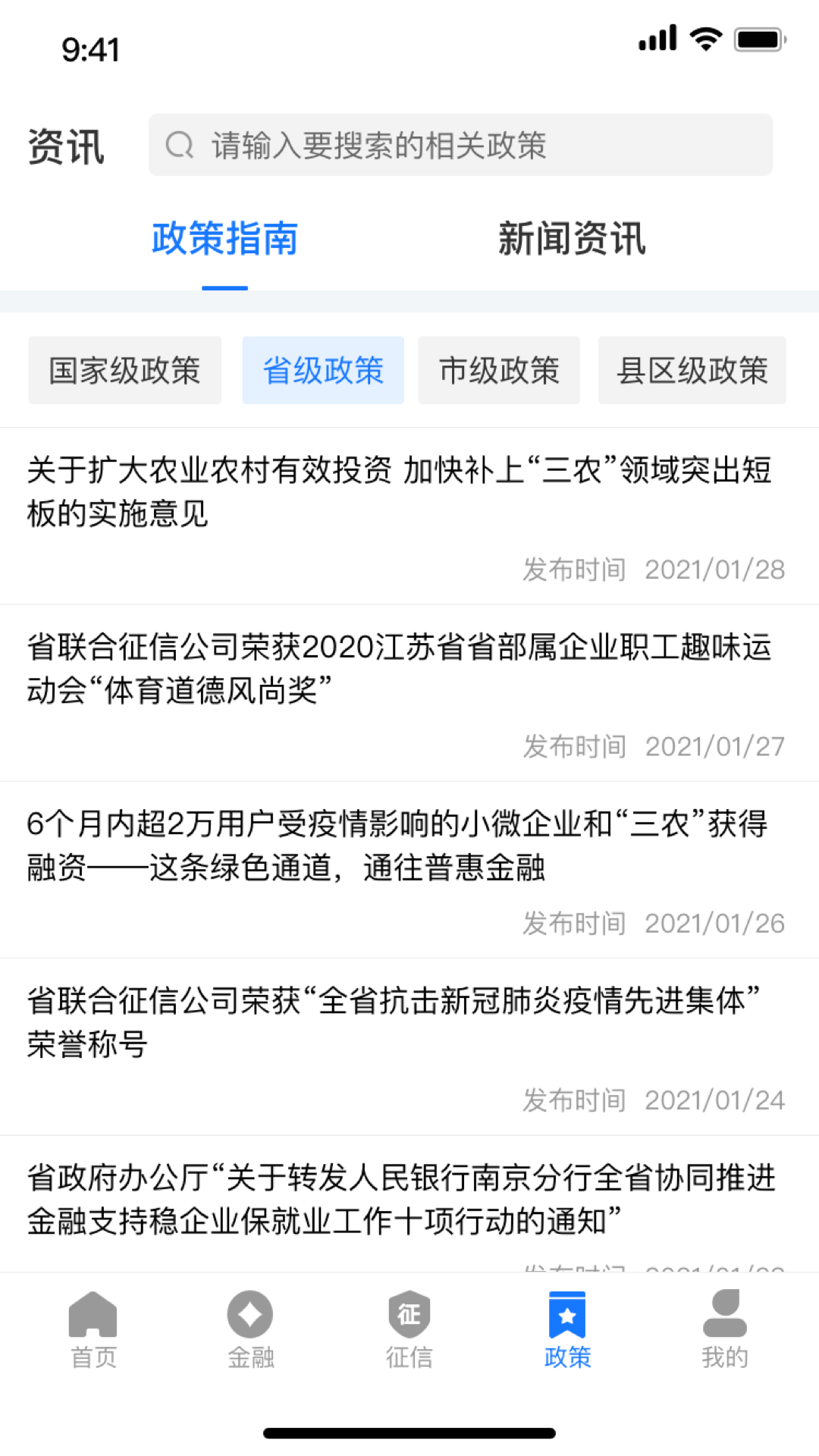Image resolution: width=819 pixels, height=1456 pixels.
Task: Choose the 市级政策 filter
Action: point(499,370)
